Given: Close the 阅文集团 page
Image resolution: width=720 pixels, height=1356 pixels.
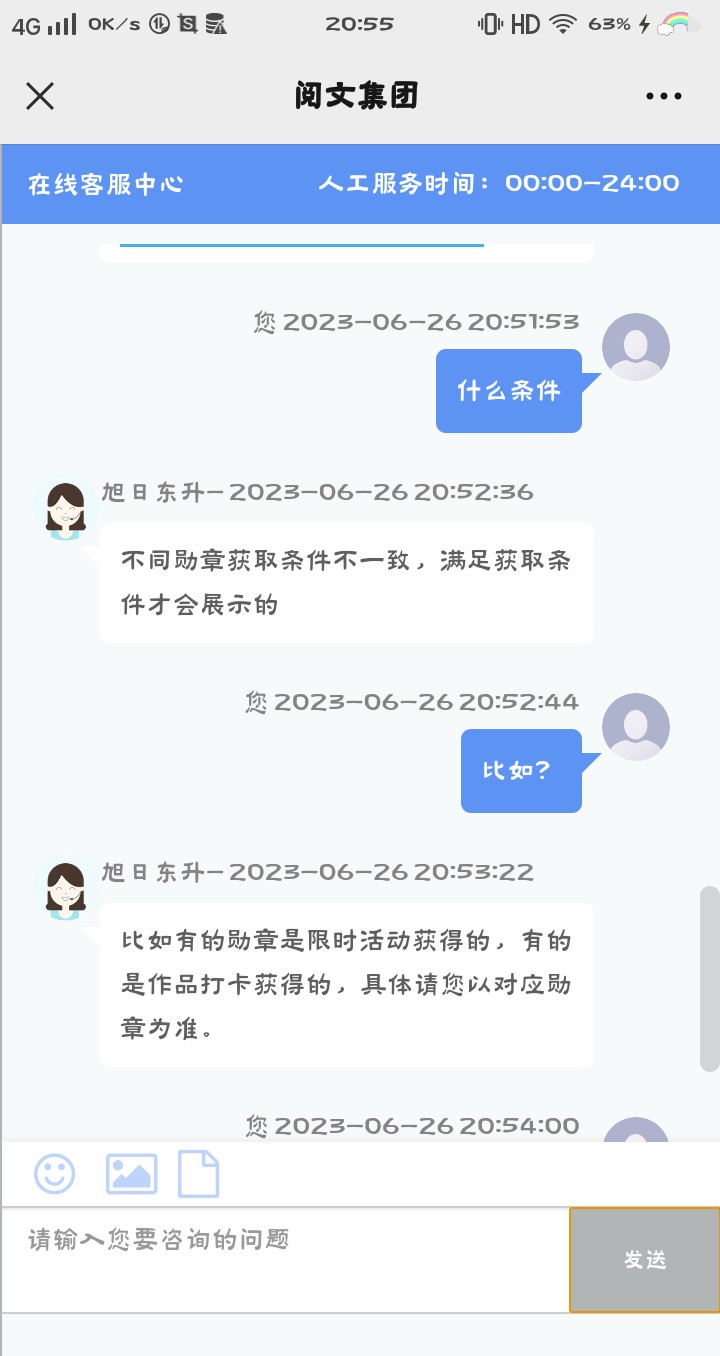Looking at the screenshot, I should [x=40, y=96].
